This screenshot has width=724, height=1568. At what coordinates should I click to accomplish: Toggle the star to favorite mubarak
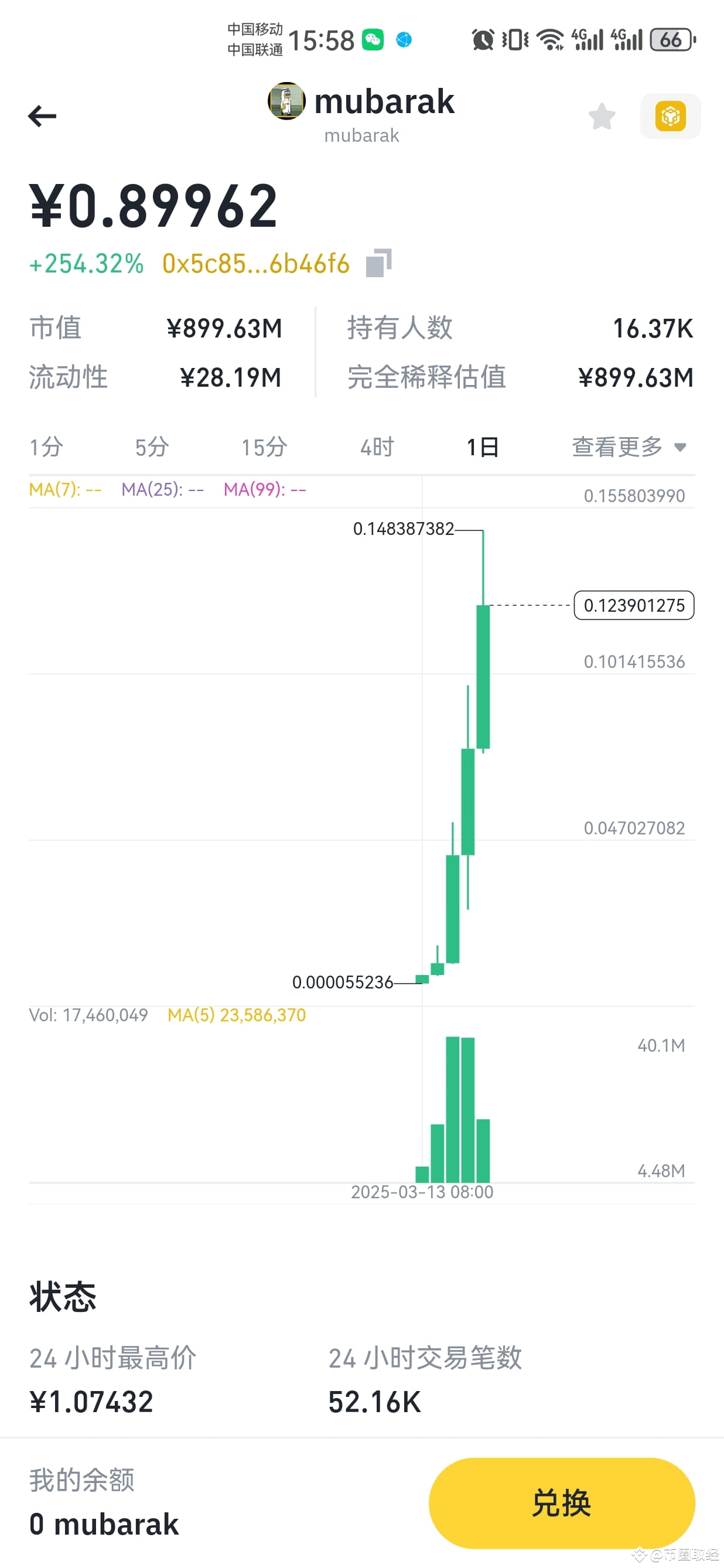[x=601, y=117]
